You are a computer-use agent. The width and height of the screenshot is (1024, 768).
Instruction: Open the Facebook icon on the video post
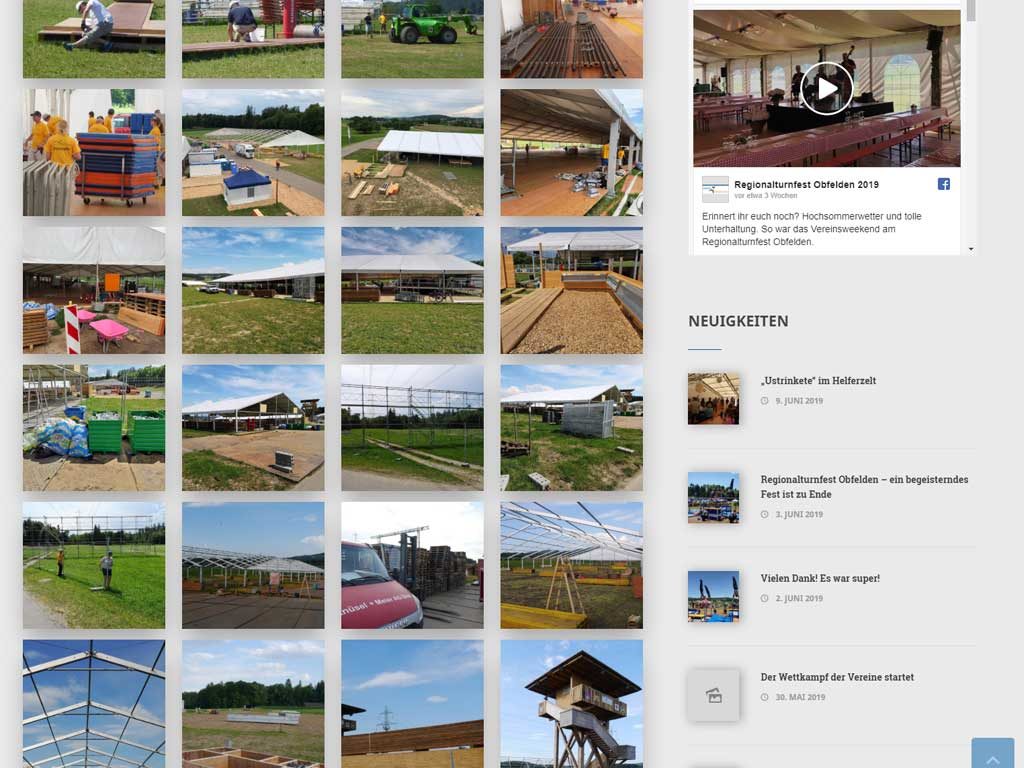click(943, 185)
